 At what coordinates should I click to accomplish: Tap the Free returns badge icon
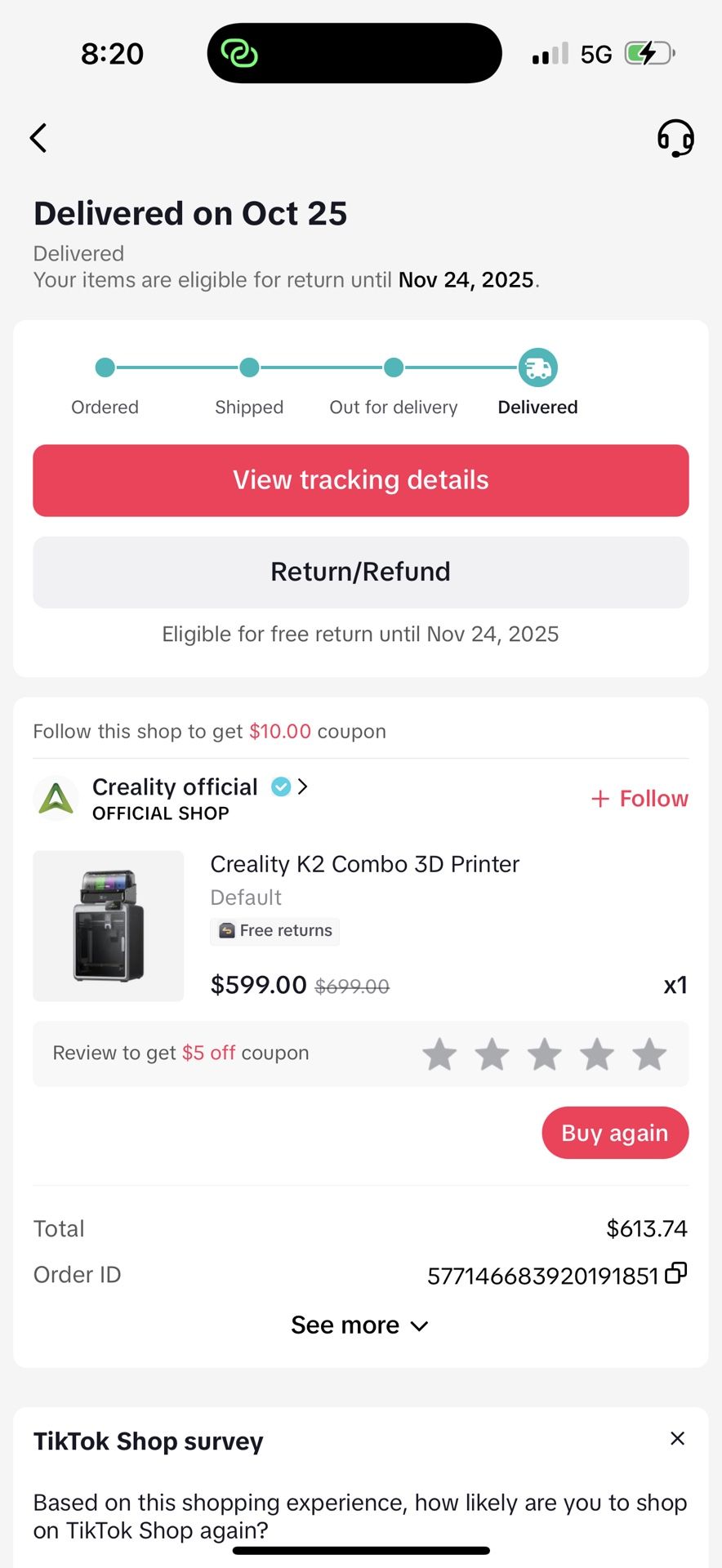[227, 930]
